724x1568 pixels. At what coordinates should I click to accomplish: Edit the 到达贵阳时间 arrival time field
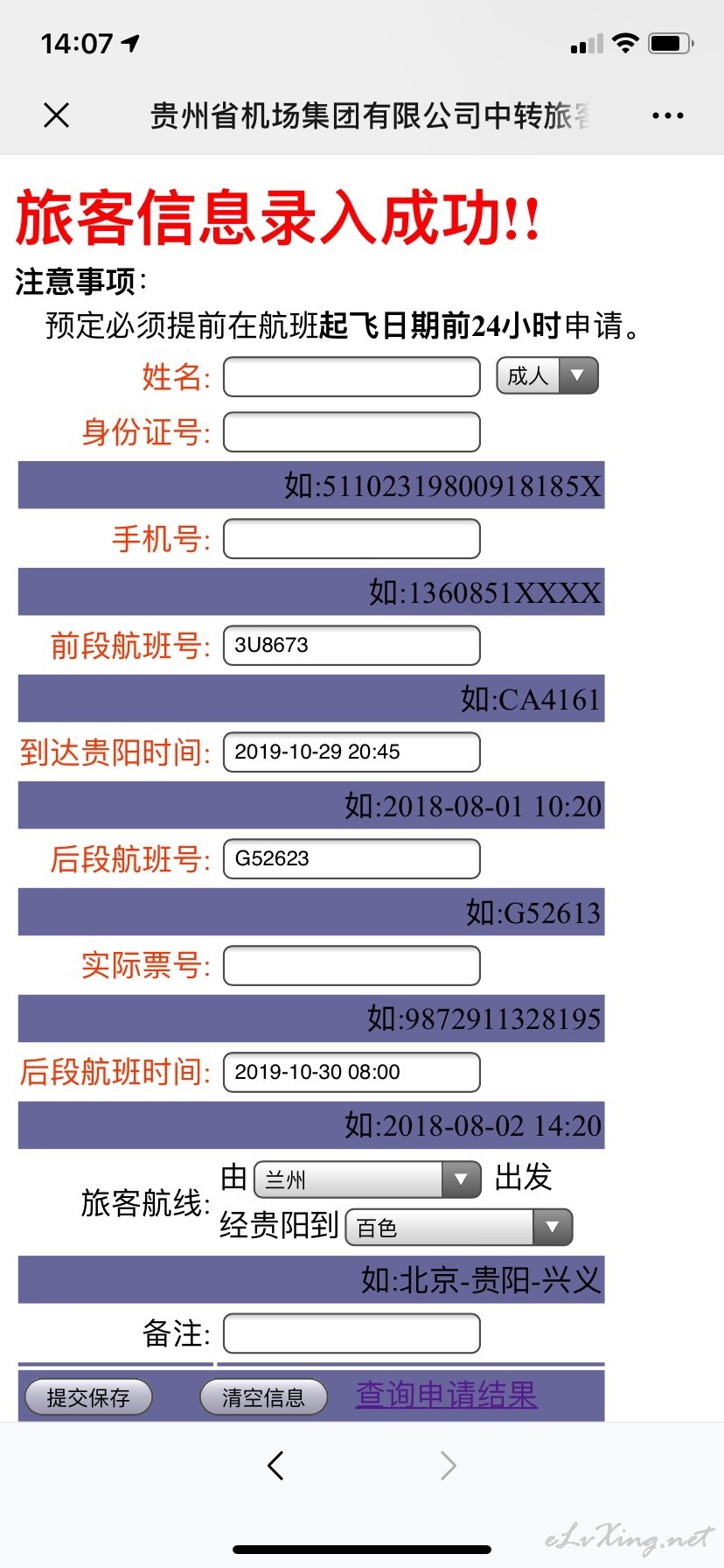[x=352, y=752]
